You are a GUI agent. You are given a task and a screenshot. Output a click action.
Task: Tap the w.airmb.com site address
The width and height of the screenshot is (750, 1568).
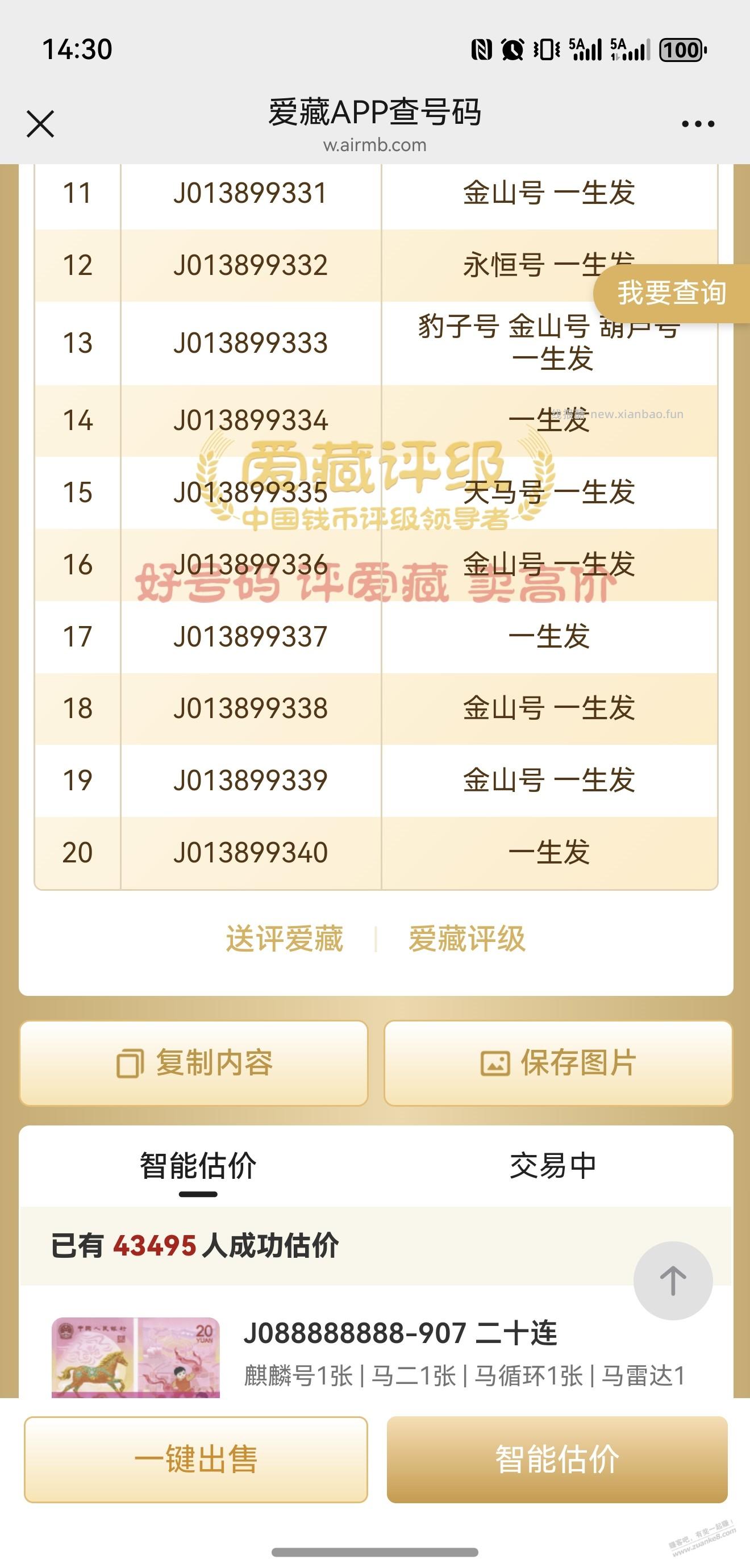375,145
